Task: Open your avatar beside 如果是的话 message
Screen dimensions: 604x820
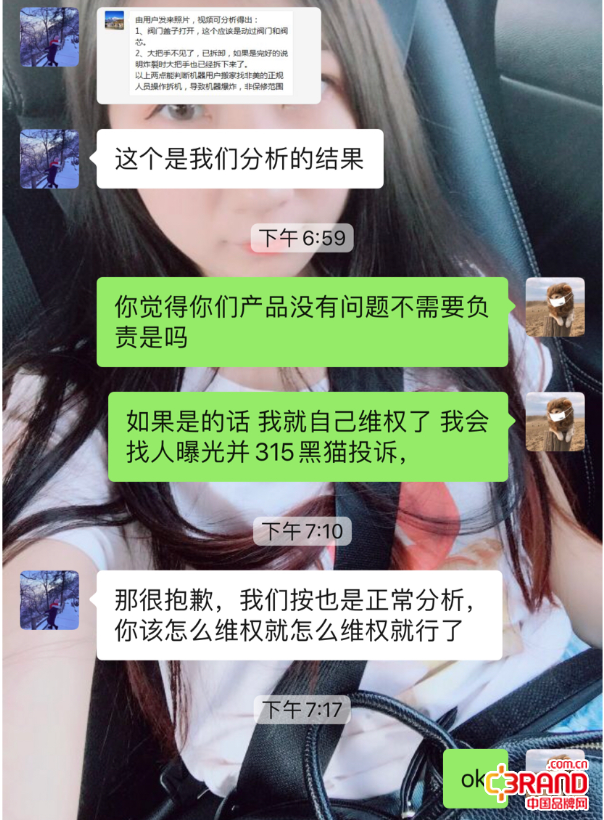Action: [x=555, y=421]
